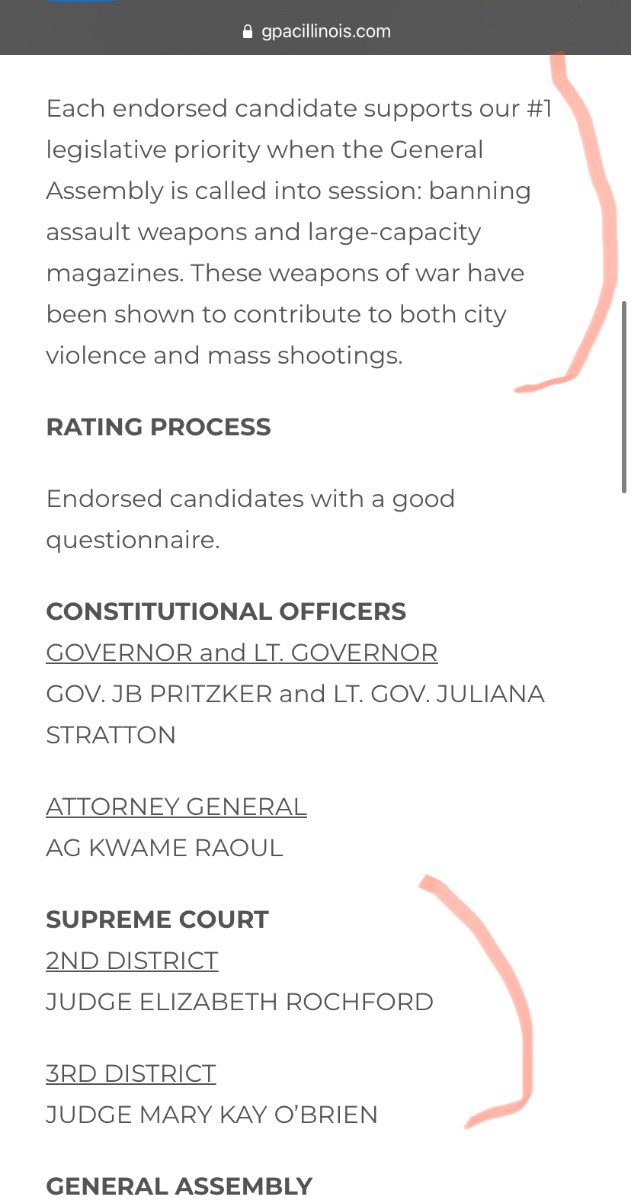This screenshot has height=1200, width=631.
Task: Open the ATTORNEY GENERAL link
Action: click(176, 806)
